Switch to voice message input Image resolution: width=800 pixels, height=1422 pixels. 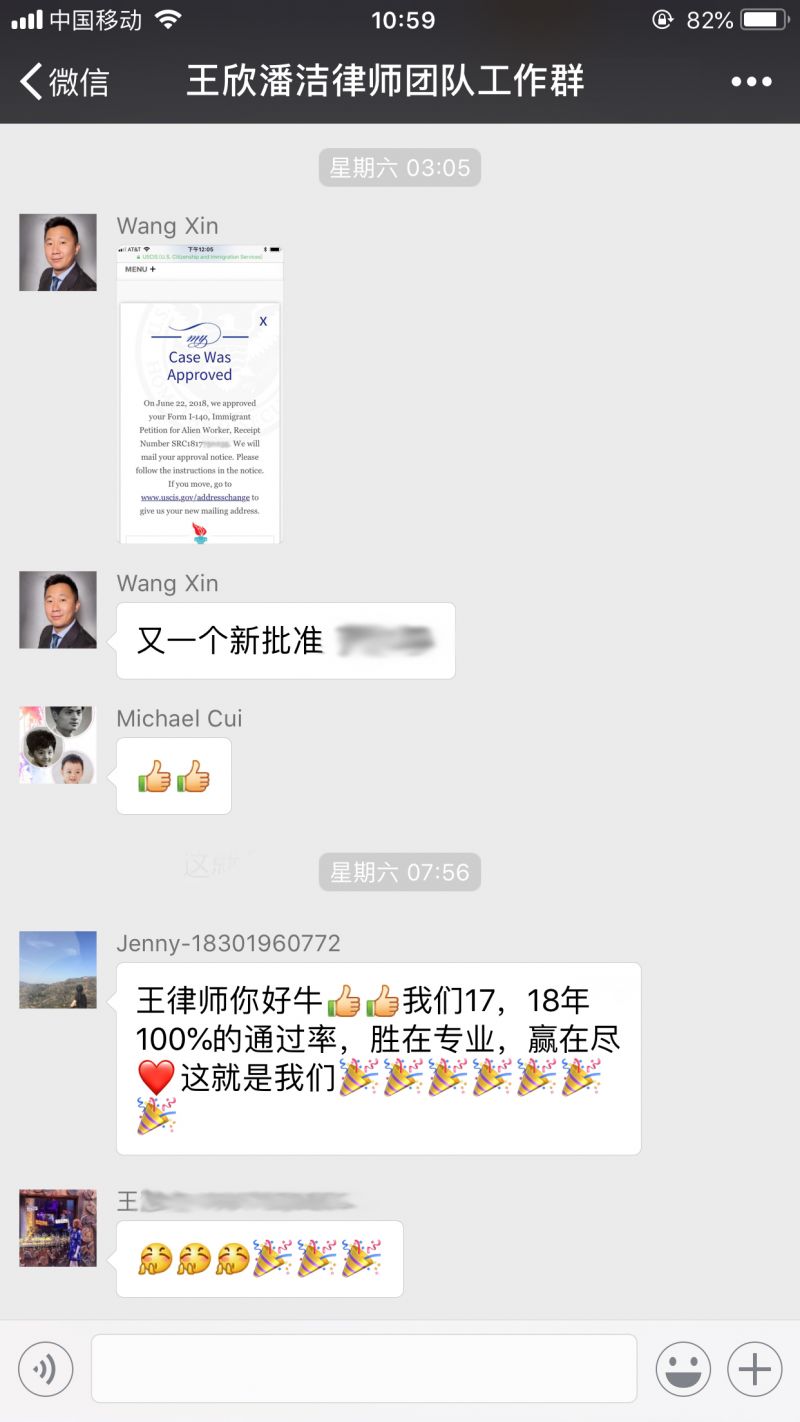click(45, 1369)
